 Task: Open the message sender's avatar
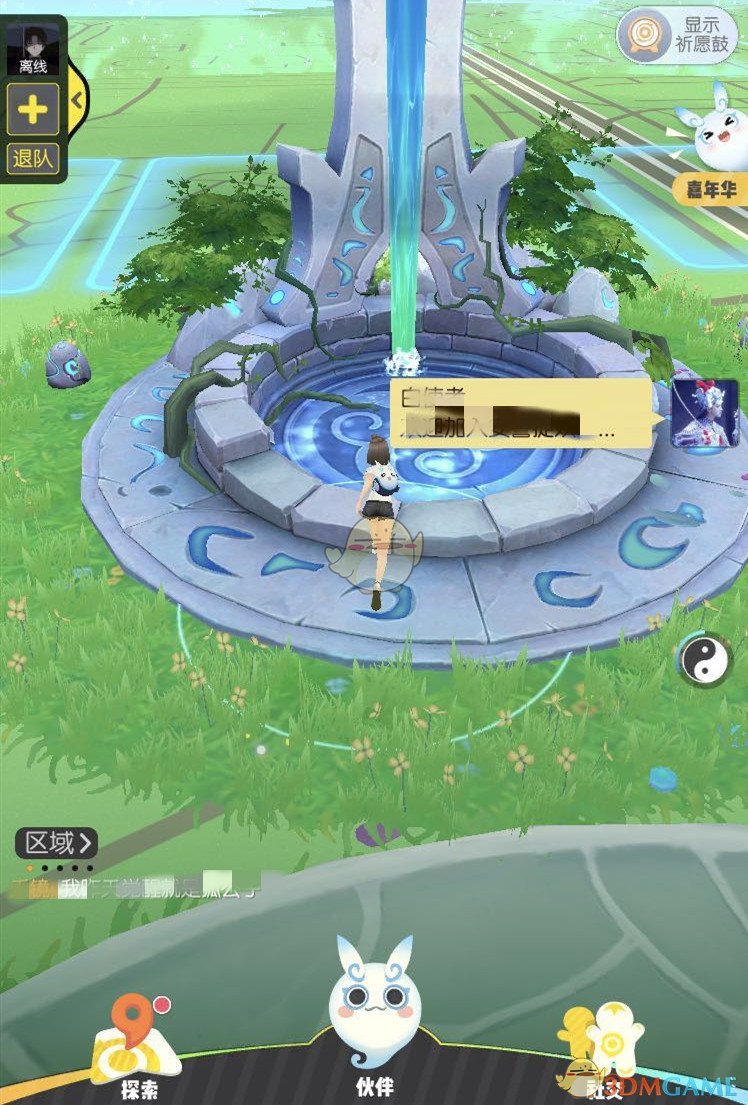pos(703,412)
